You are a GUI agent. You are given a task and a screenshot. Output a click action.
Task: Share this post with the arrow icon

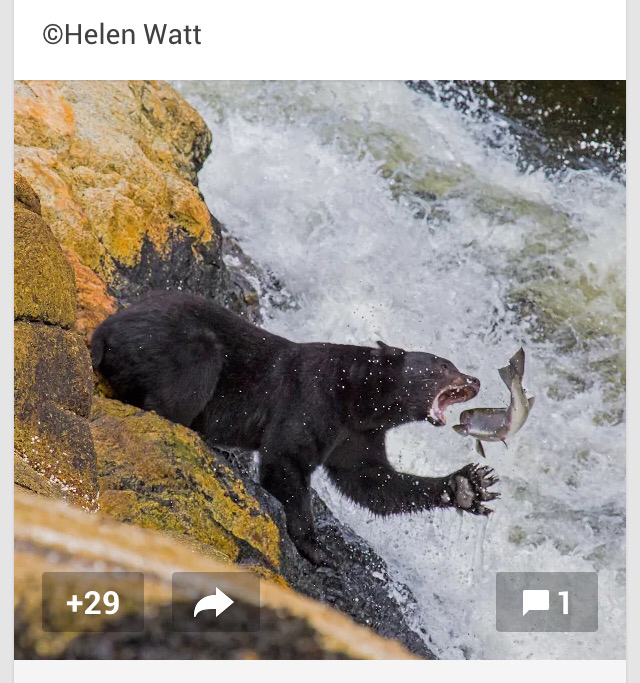[215, 602]
